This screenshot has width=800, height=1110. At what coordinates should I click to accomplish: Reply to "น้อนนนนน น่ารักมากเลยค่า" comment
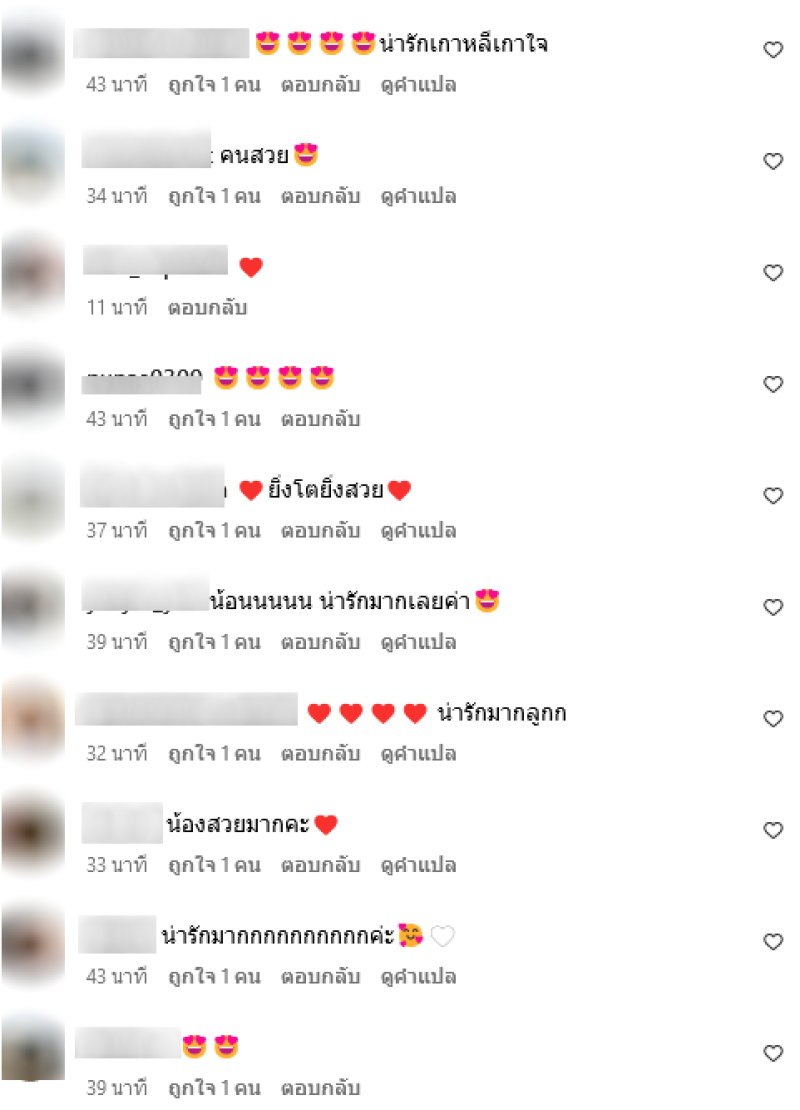(320, 642)
